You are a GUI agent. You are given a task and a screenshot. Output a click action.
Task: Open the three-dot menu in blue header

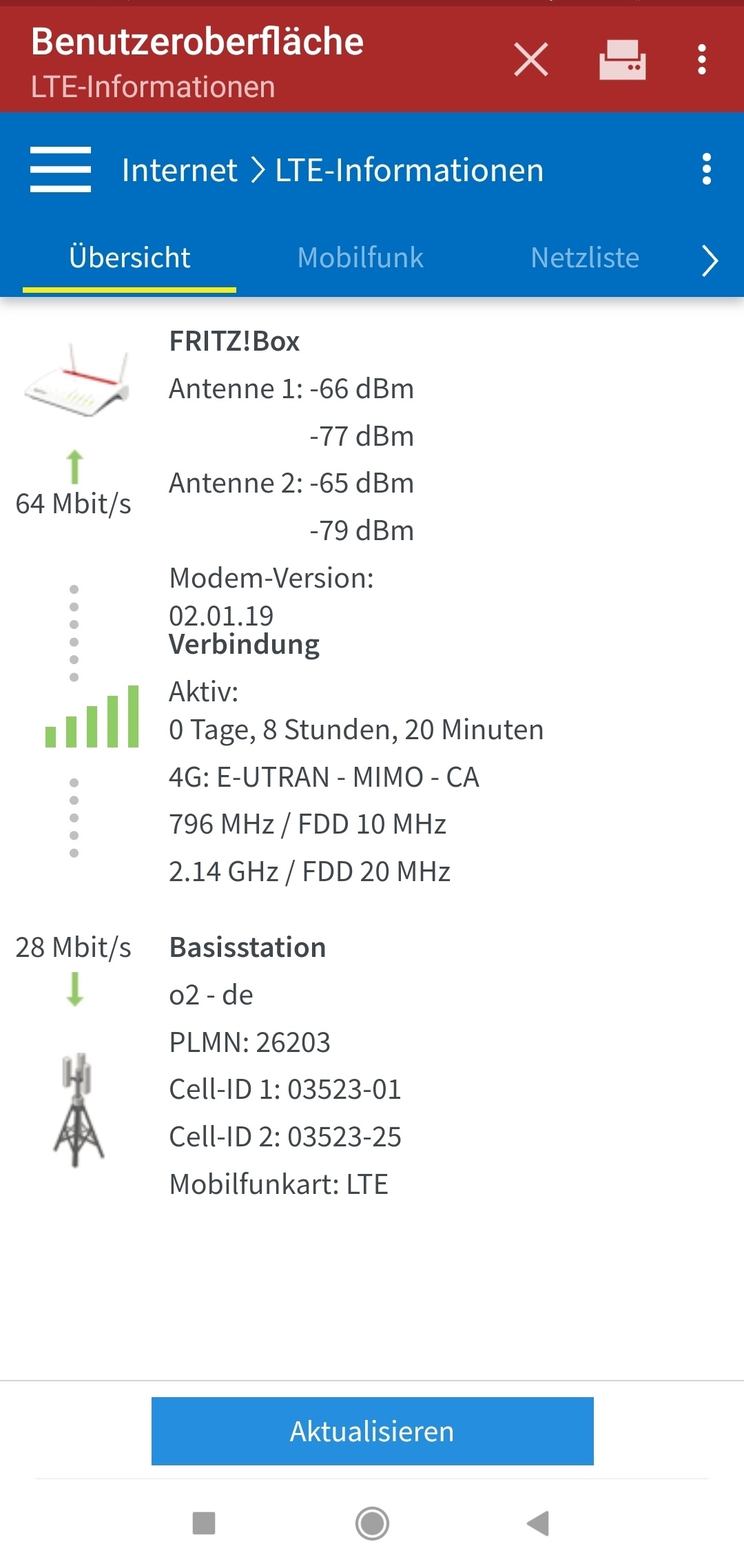point(706,169)
